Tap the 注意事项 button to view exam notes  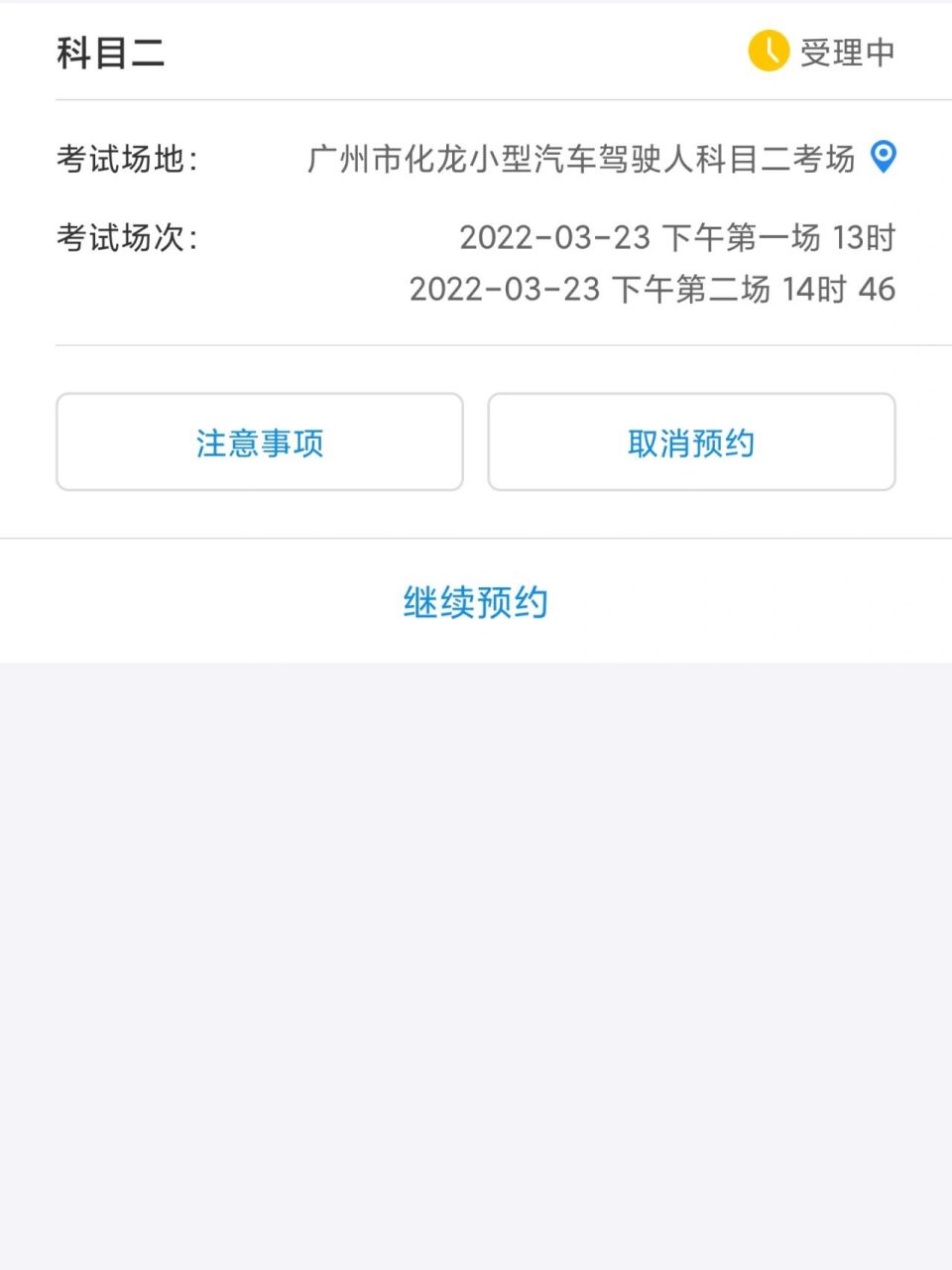[x=260, y=443]
